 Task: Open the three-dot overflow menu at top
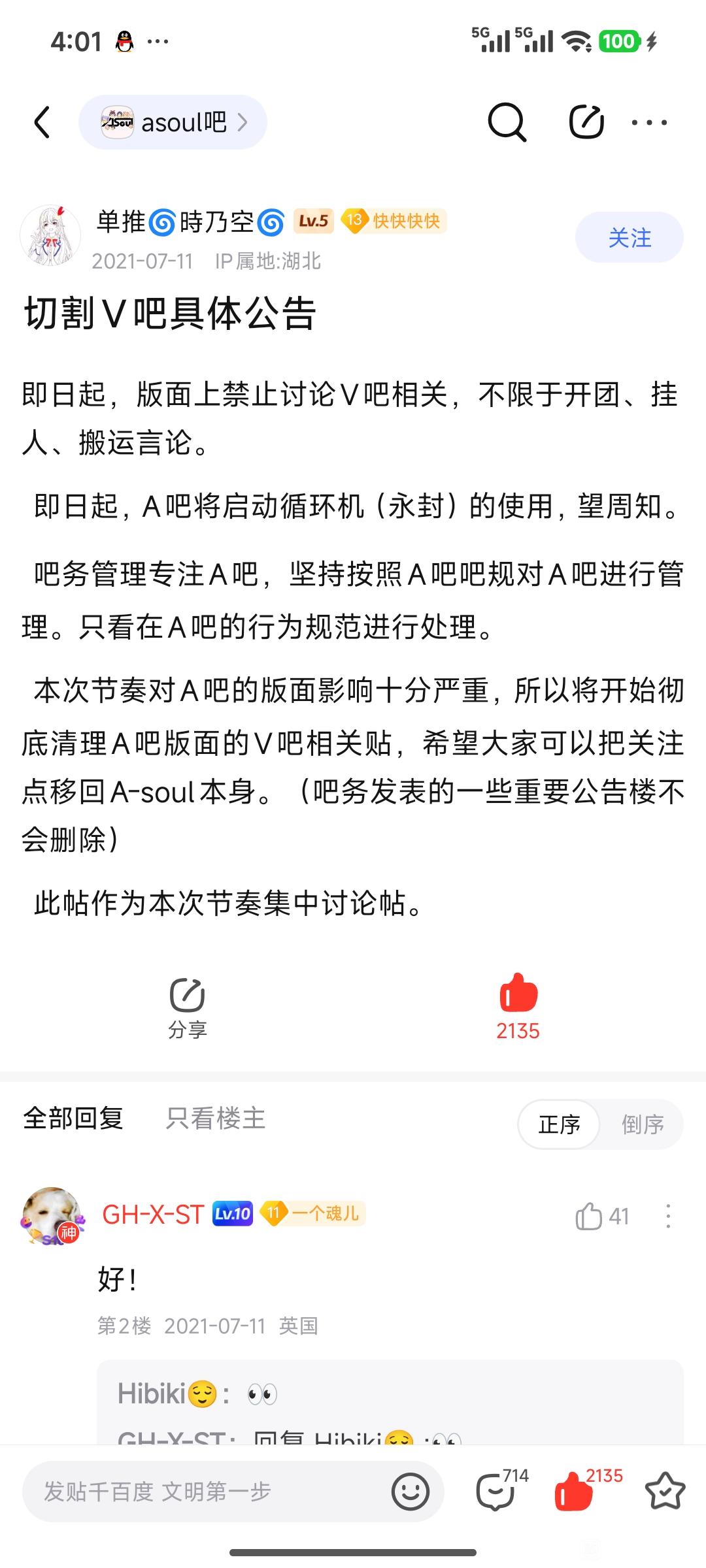click(649, 122)
